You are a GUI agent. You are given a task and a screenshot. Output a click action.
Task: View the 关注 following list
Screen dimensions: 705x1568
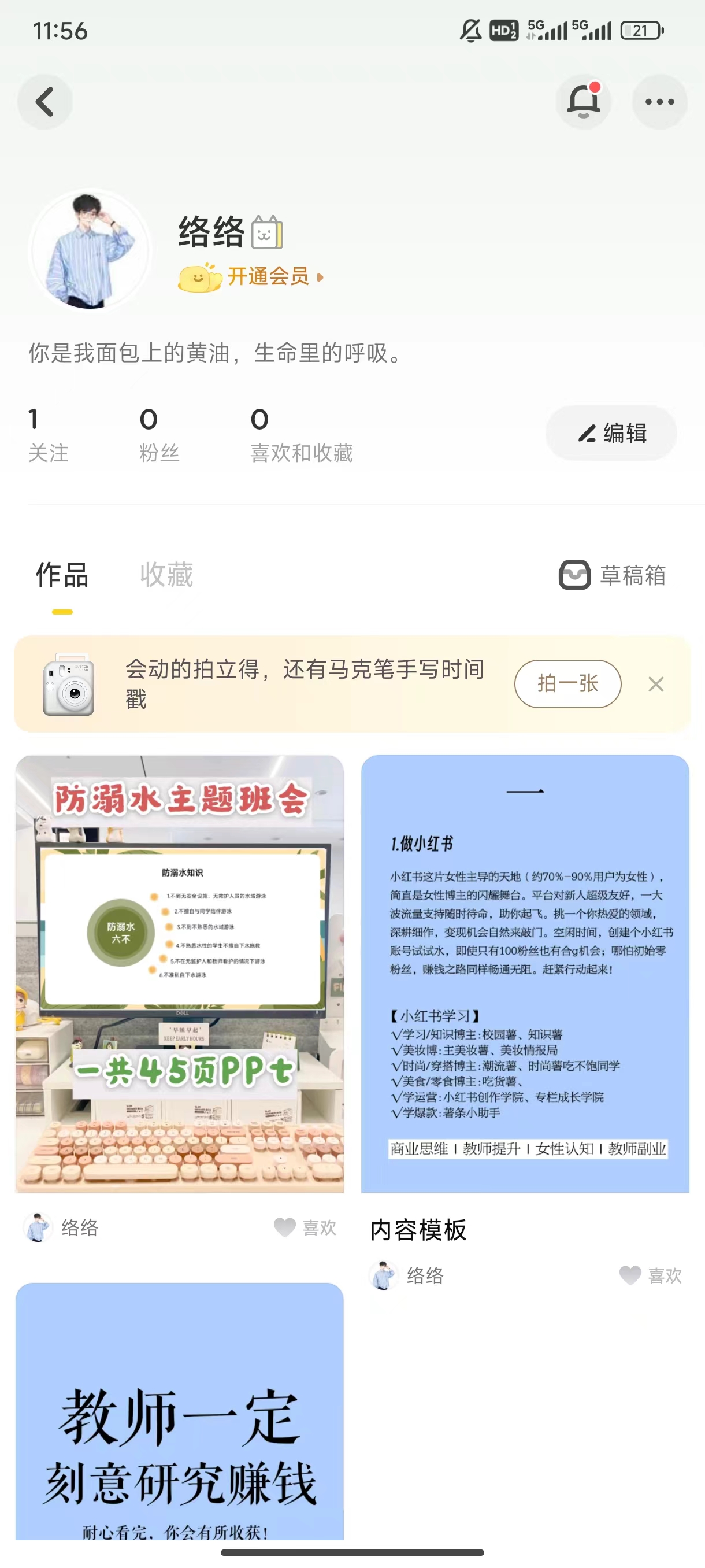tap(48, 435)
